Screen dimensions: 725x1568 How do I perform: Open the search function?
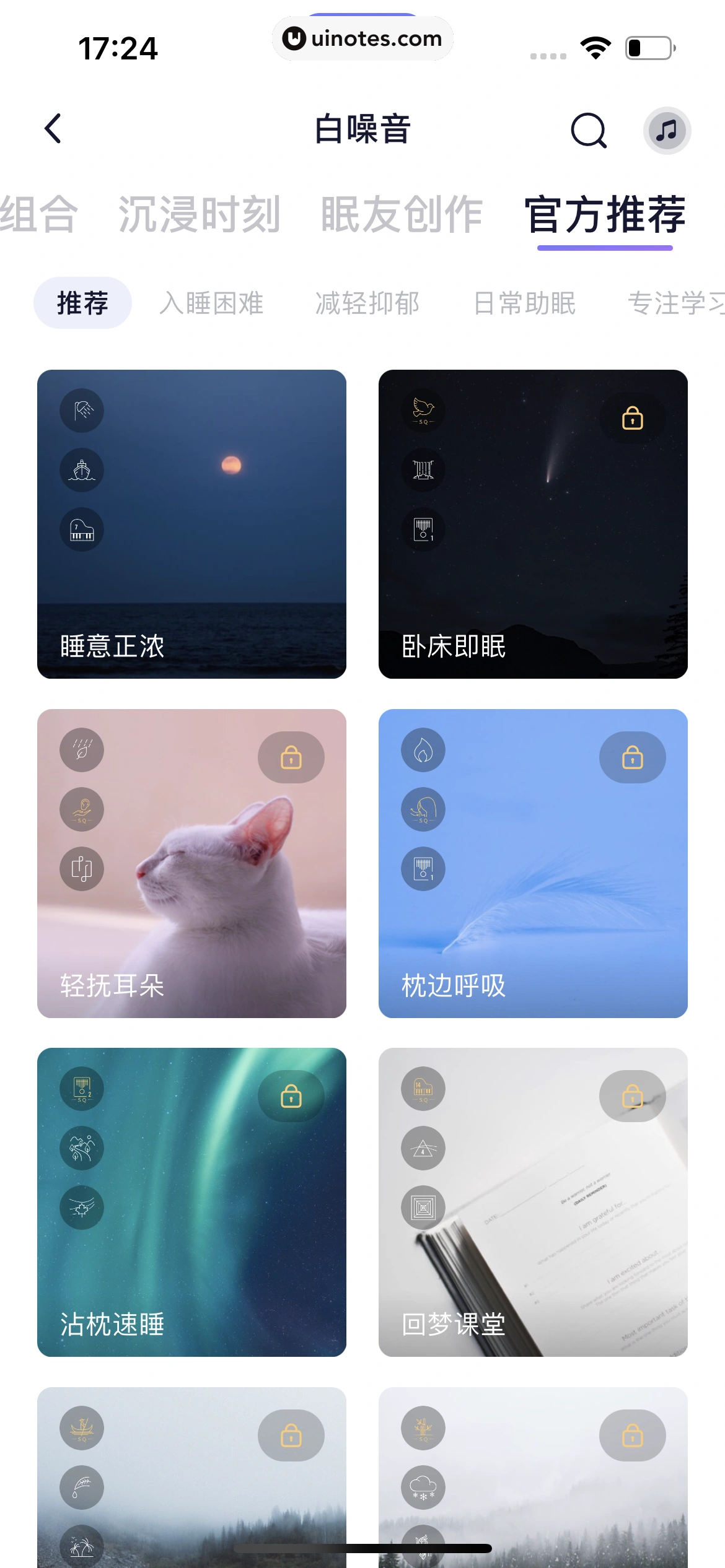click(x=588, y=129)
